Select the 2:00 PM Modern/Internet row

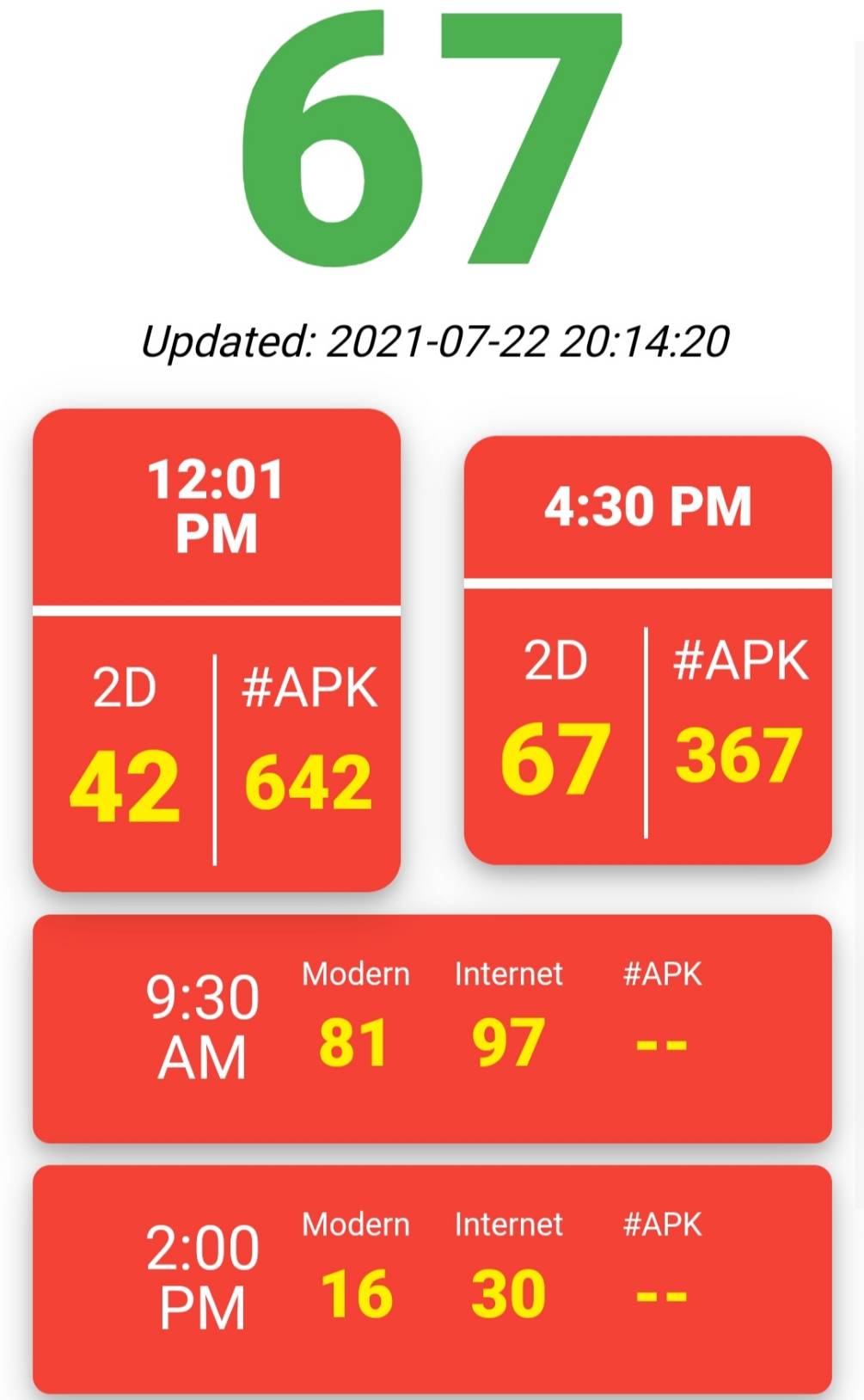tap(432, 1279)
